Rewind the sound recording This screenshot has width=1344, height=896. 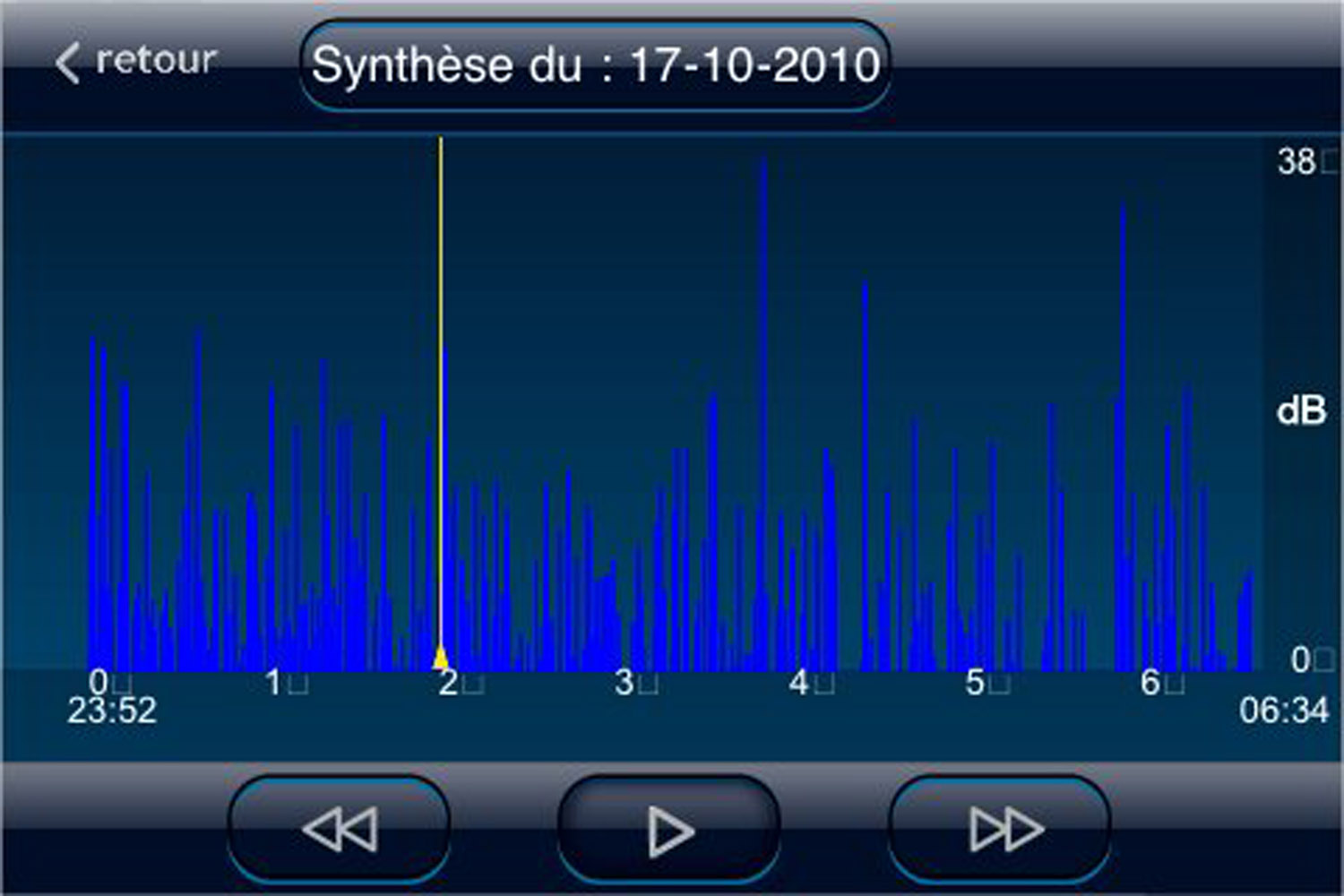(339, 831)
